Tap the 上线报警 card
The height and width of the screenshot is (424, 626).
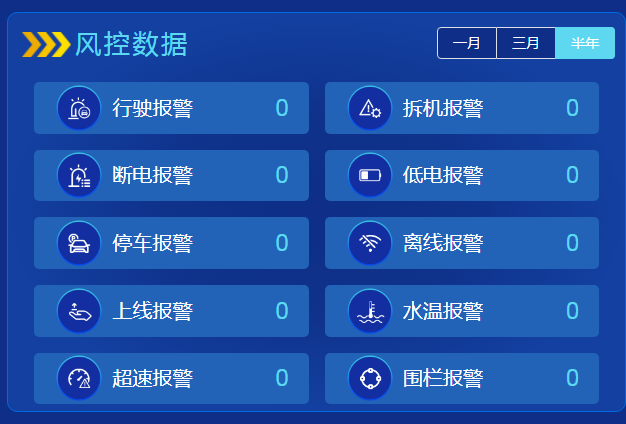[x=171, y=311]
